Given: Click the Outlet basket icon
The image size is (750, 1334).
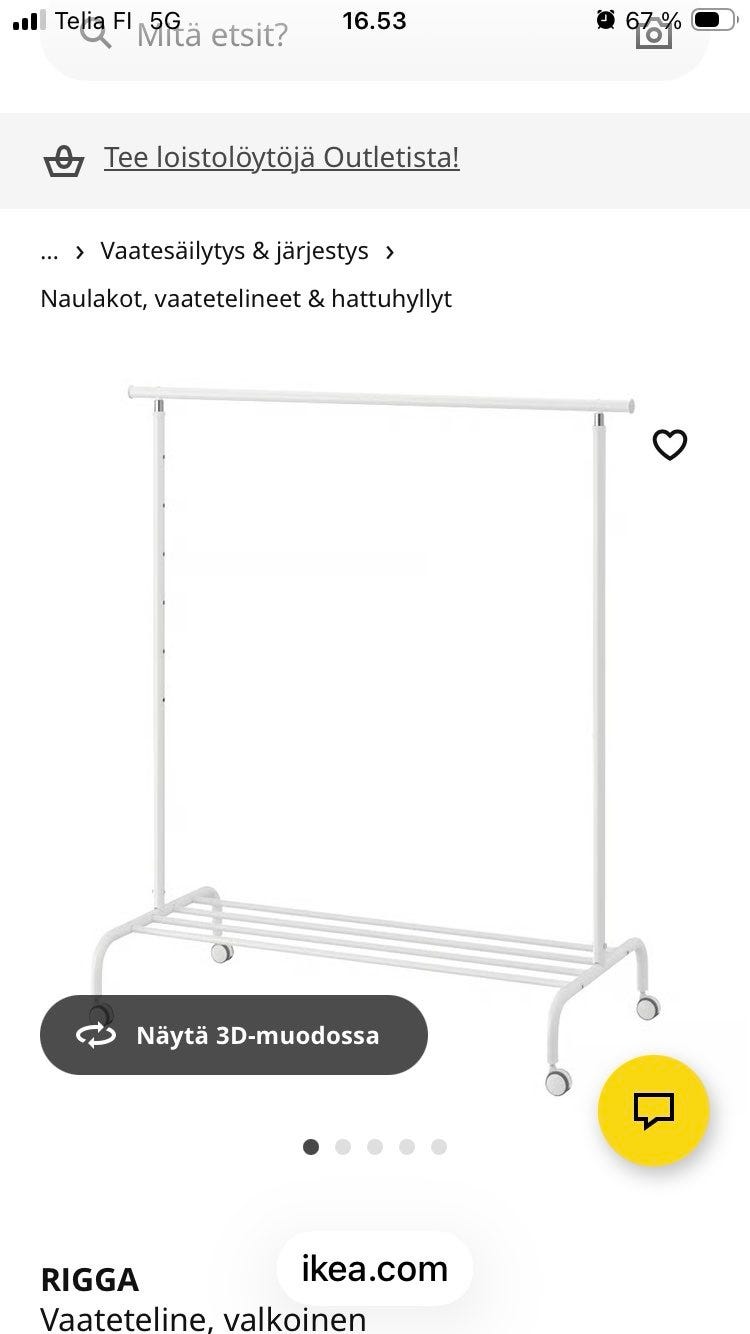Looking at the screenshot, I should [64, 159].
